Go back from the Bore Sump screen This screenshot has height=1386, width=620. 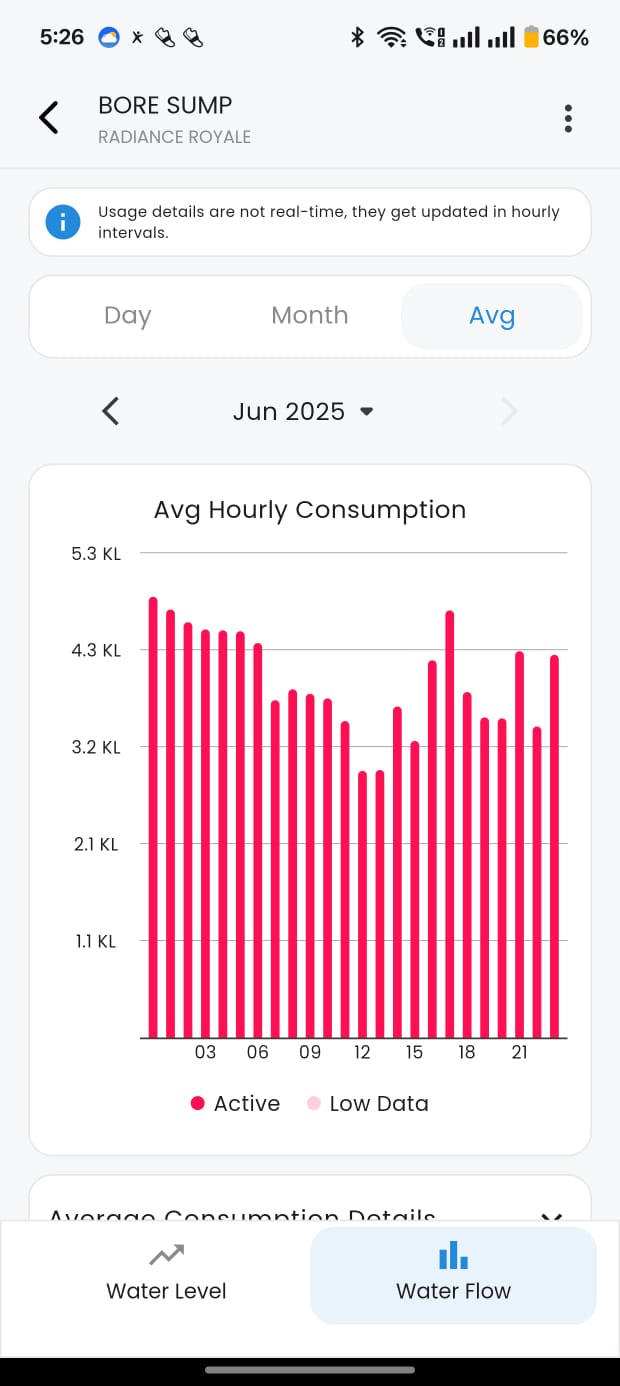point(49,118)
